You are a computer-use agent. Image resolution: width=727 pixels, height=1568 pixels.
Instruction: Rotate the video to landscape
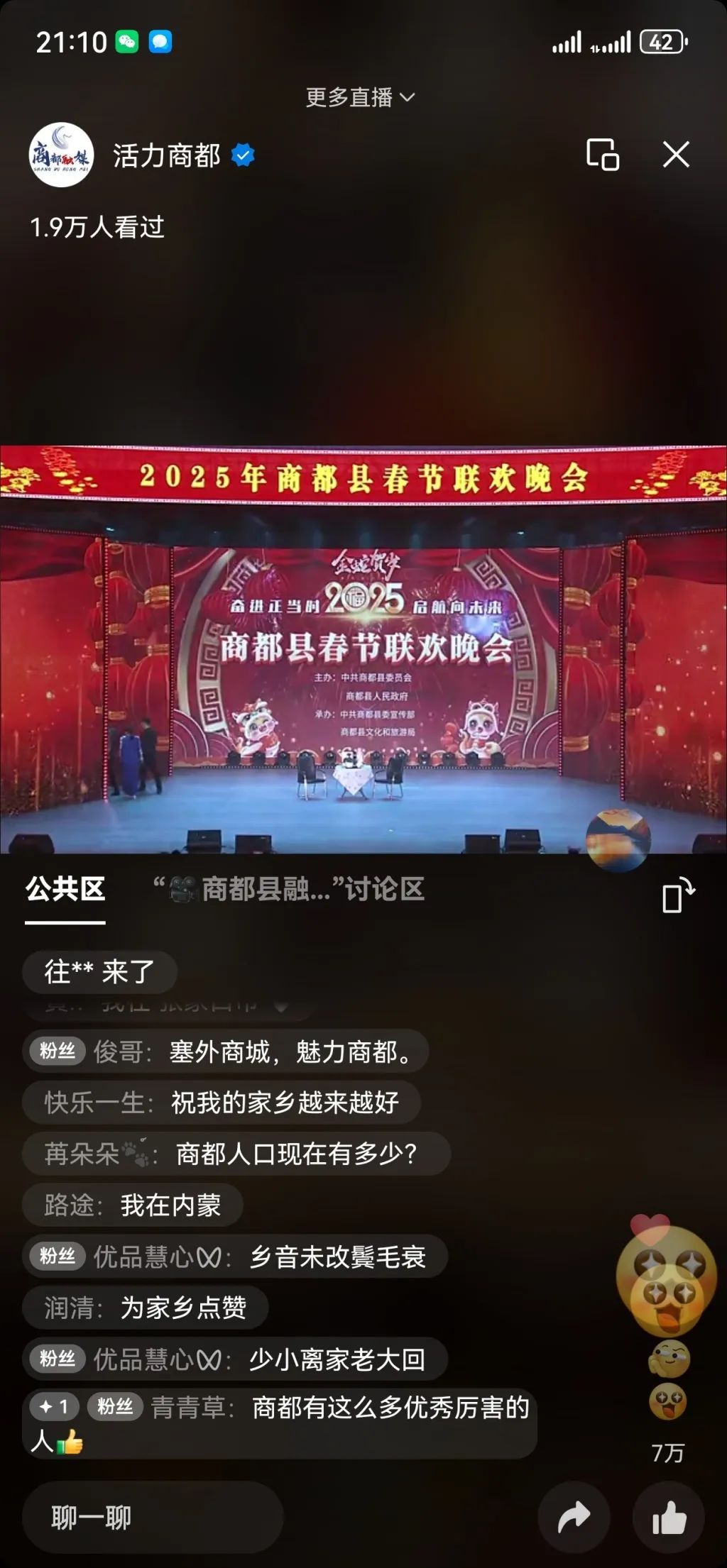tap(678, 895)
